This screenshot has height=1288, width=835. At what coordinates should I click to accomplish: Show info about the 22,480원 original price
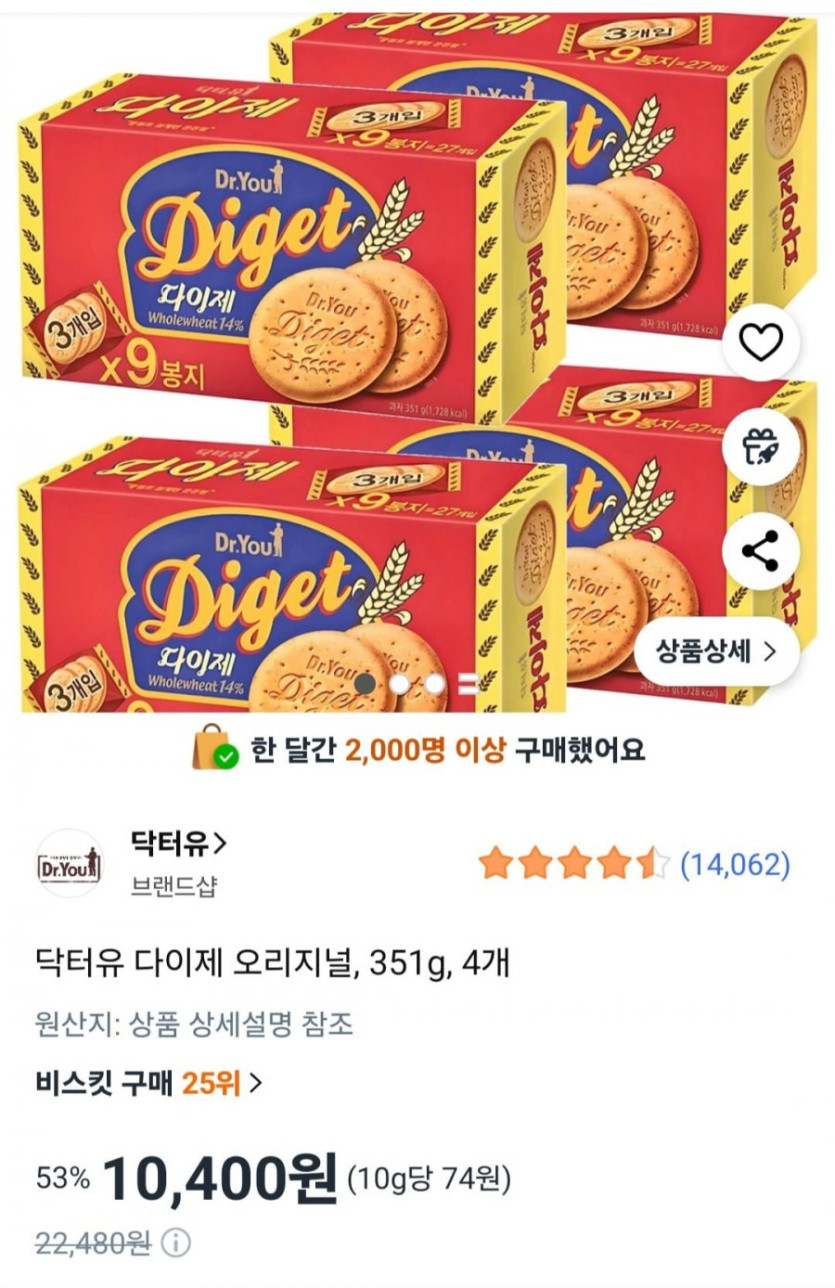(175, 1244)
